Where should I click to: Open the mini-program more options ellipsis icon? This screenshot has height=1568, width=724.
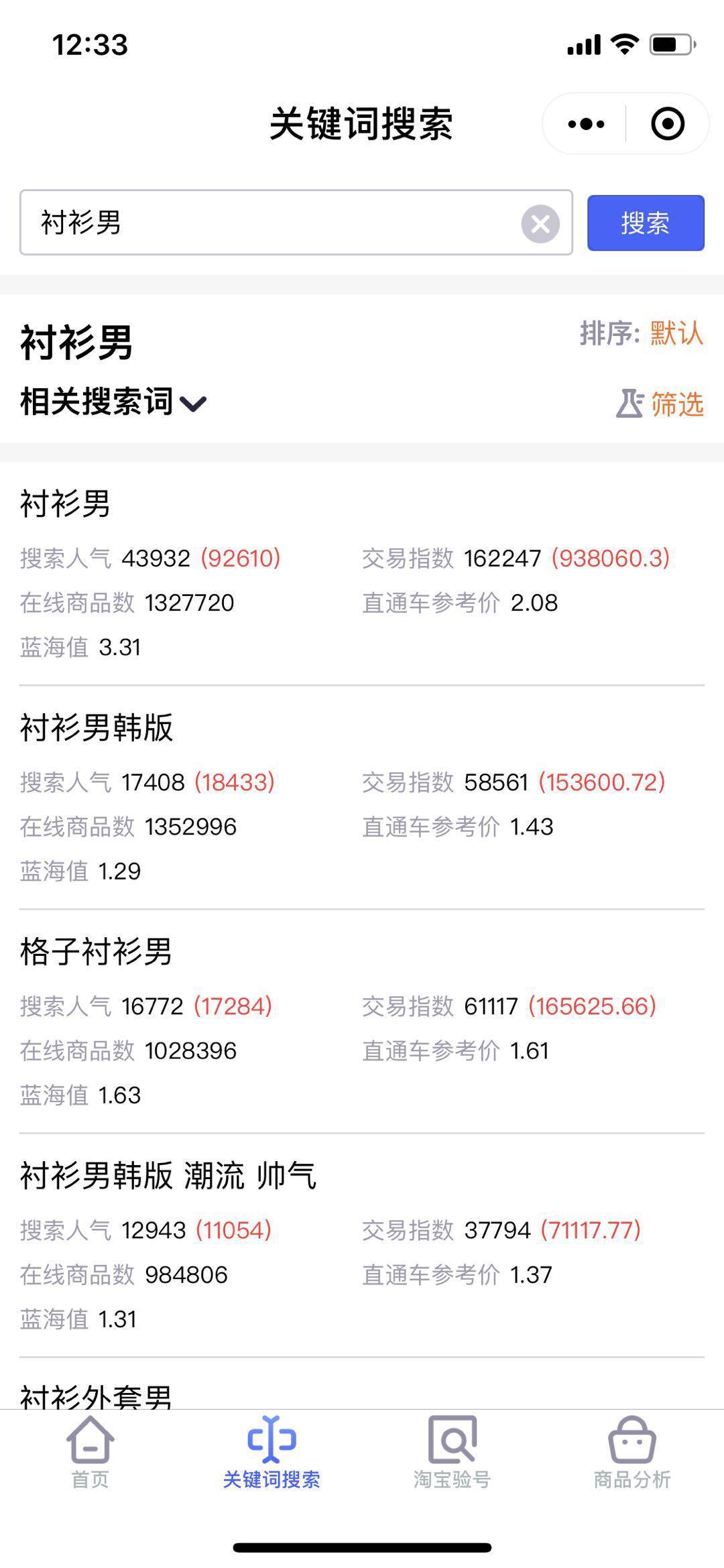tap(585, 124)
